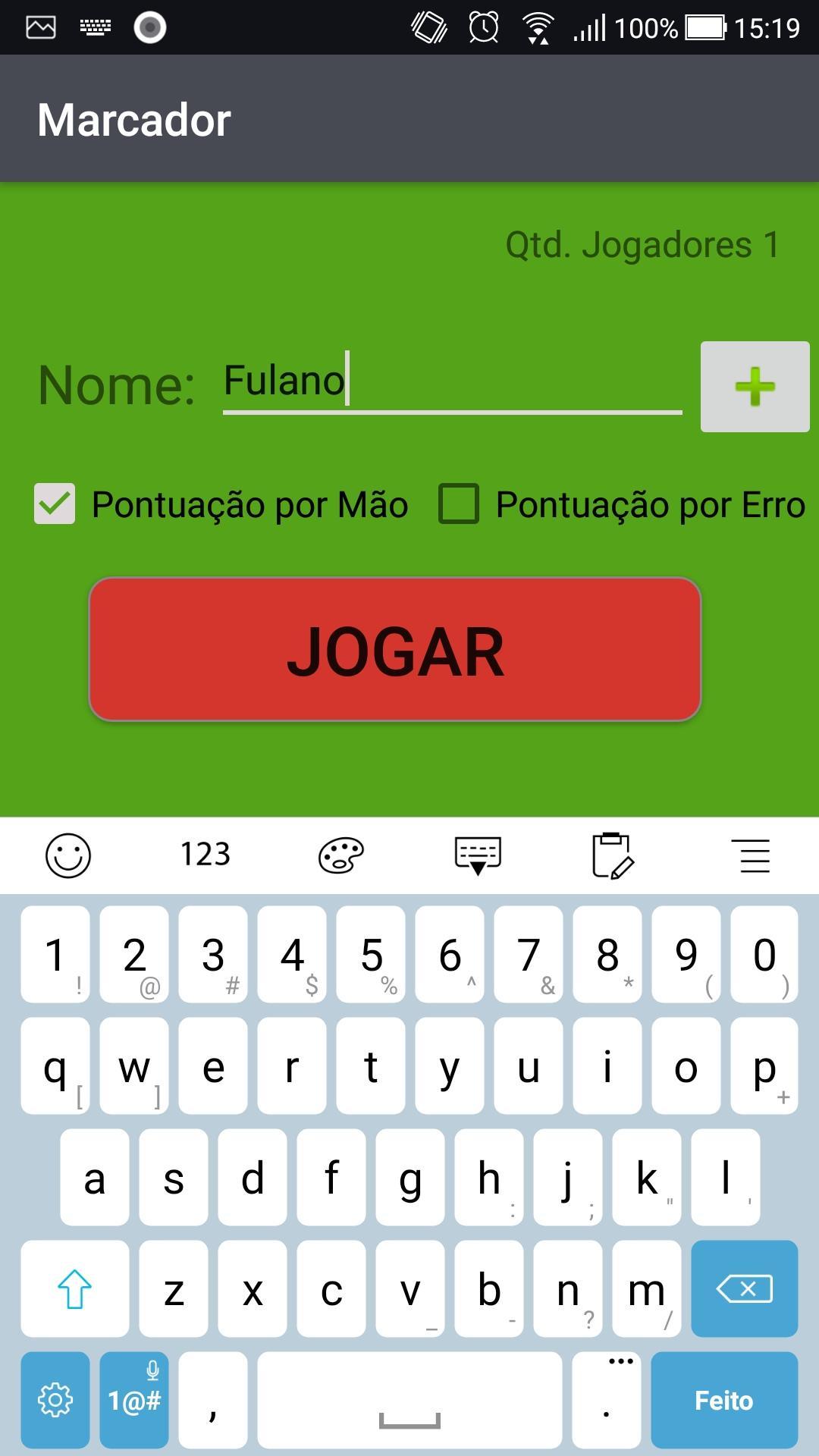Tap Qtd. Jogadores 1 label

tap(643, 243)
